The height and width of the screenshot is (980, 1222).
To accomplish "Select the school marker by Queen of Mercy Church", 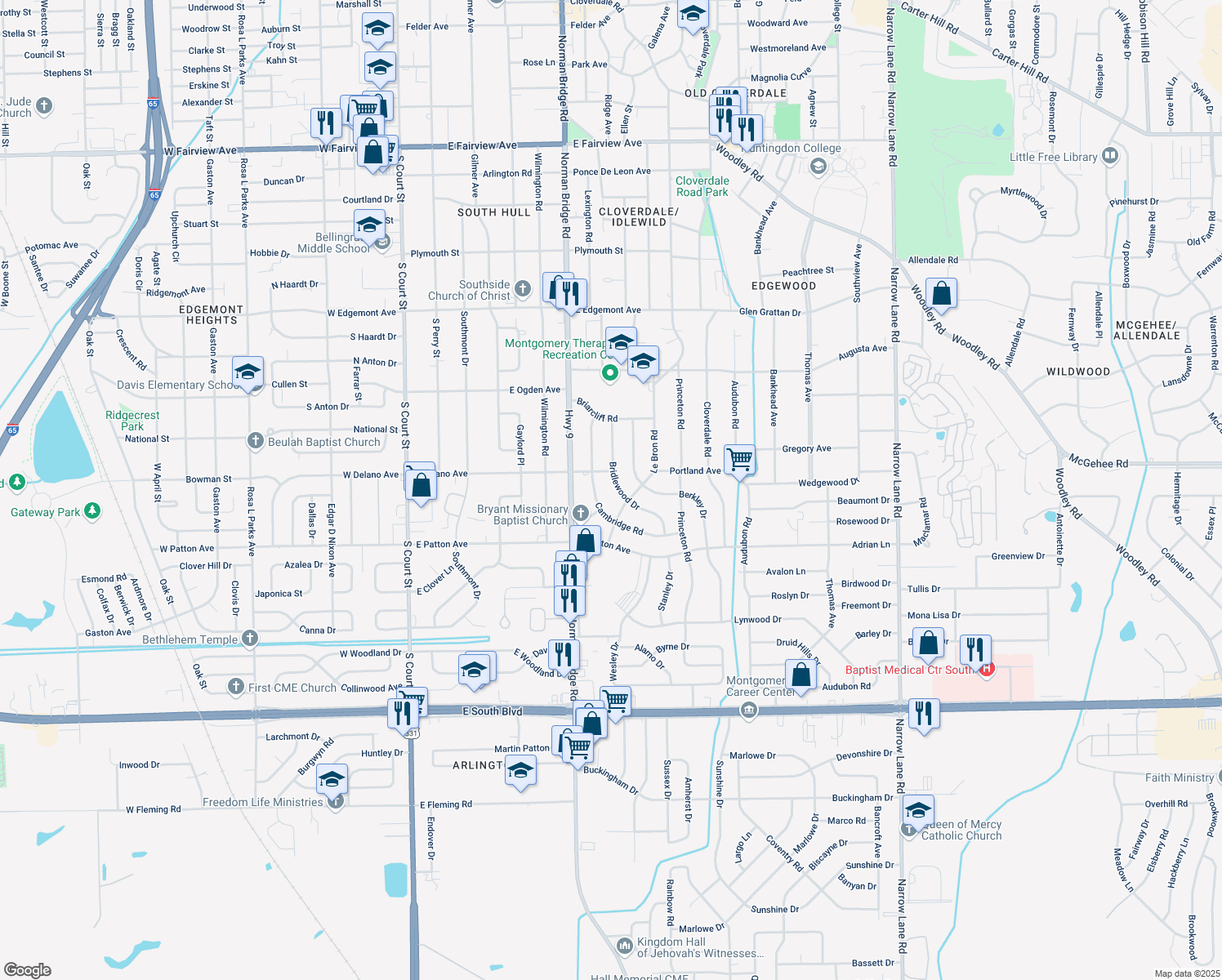I will 918,811.
